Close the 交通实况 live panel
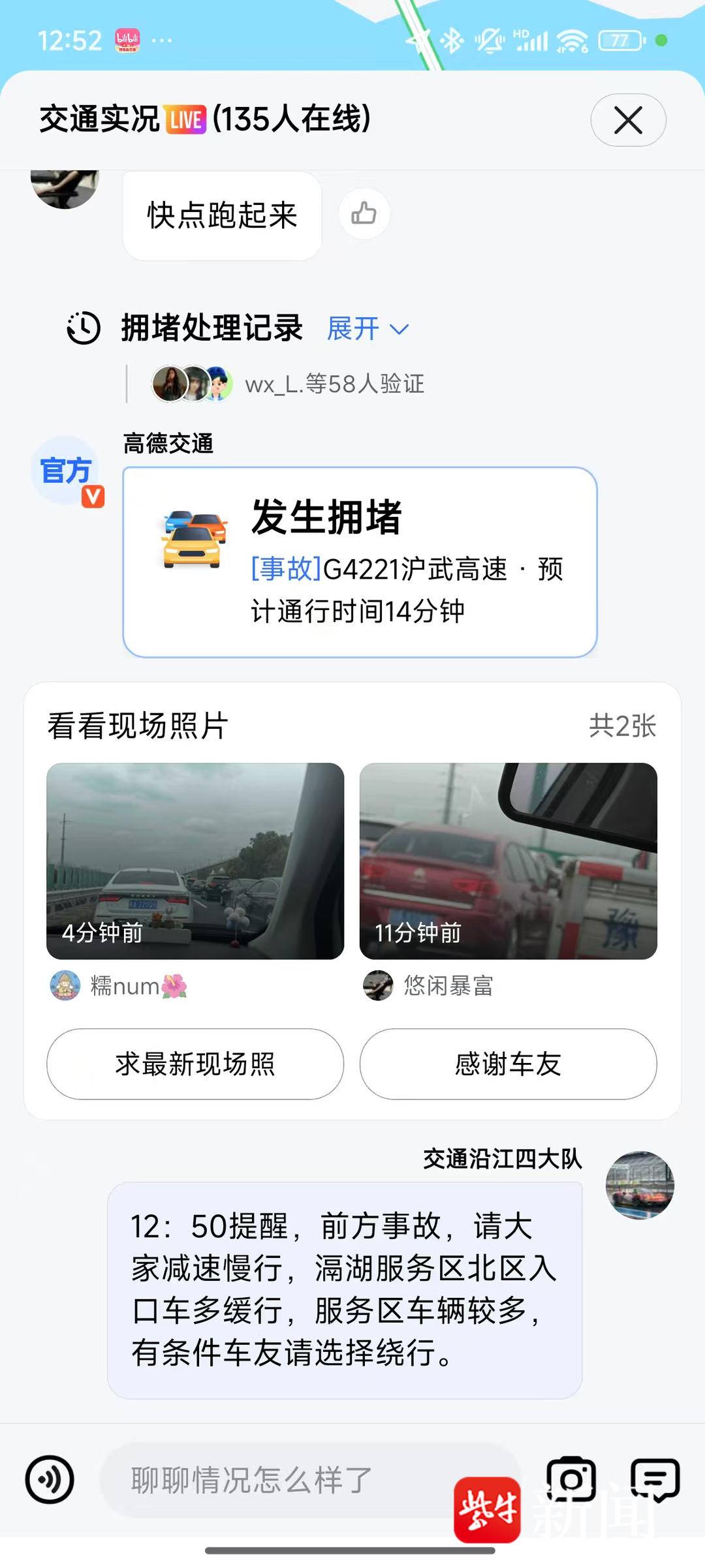The image size is (705, 1568). coord(628,120)
